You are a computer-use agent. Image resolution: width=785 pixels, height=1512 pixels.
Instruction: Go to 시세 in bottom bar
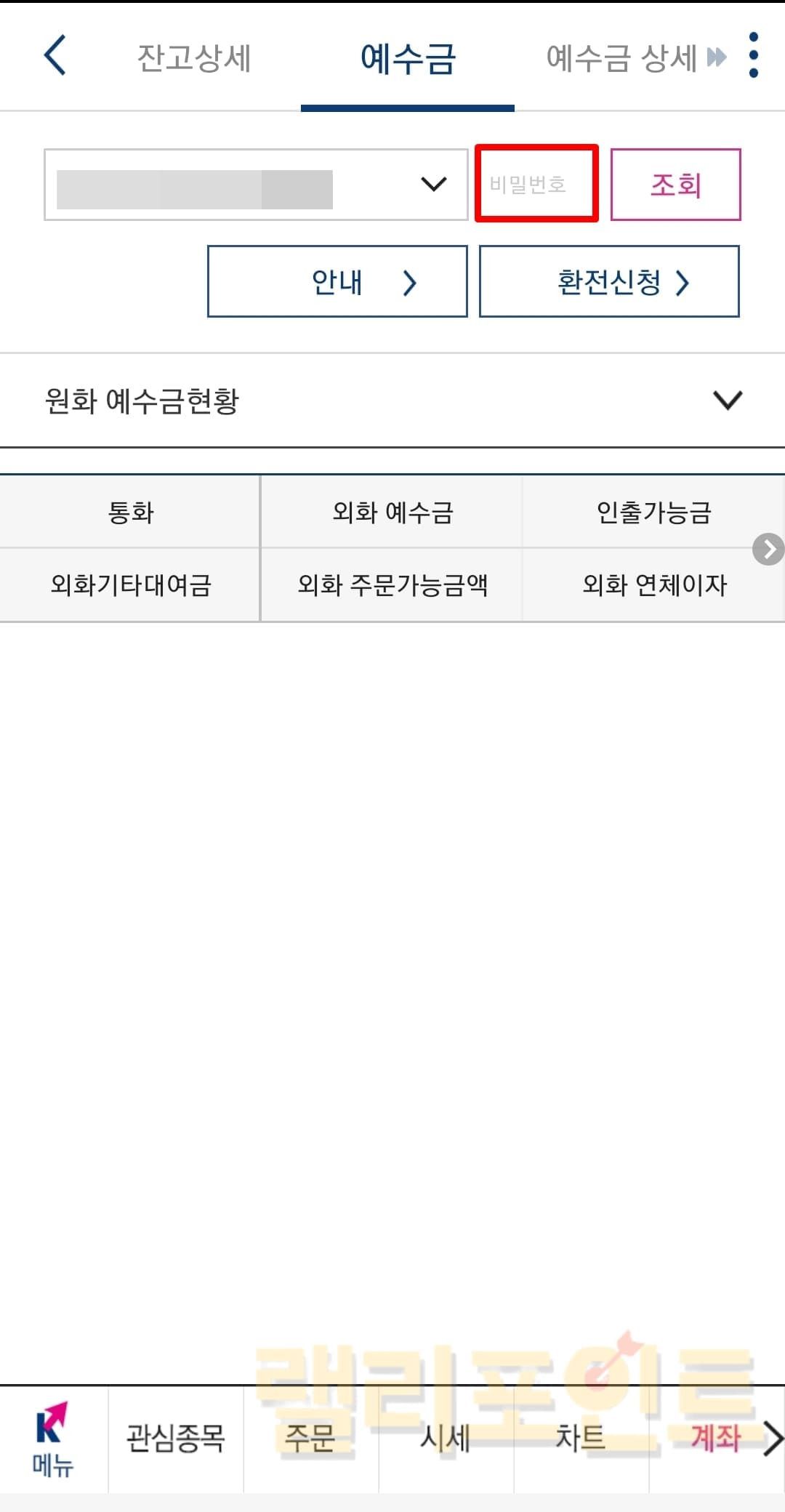pyautogui.click(x=446, y=1438)
